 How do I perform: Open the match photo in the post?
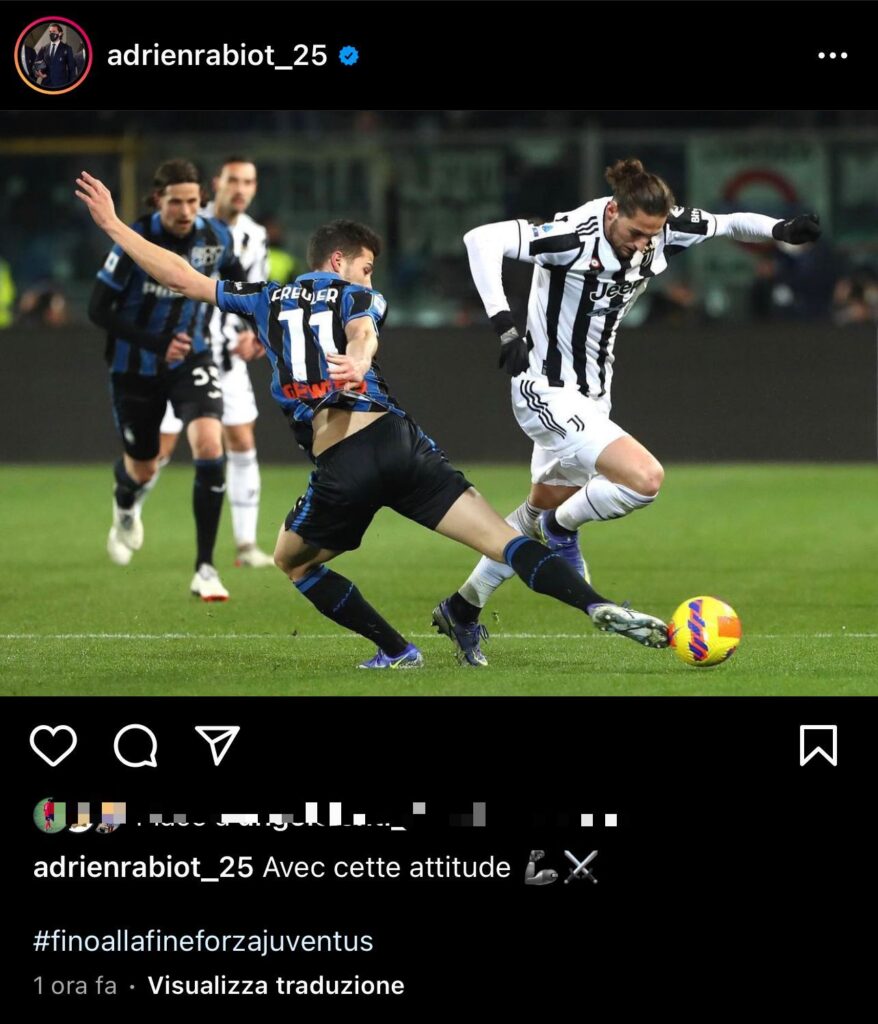(439, 403)
